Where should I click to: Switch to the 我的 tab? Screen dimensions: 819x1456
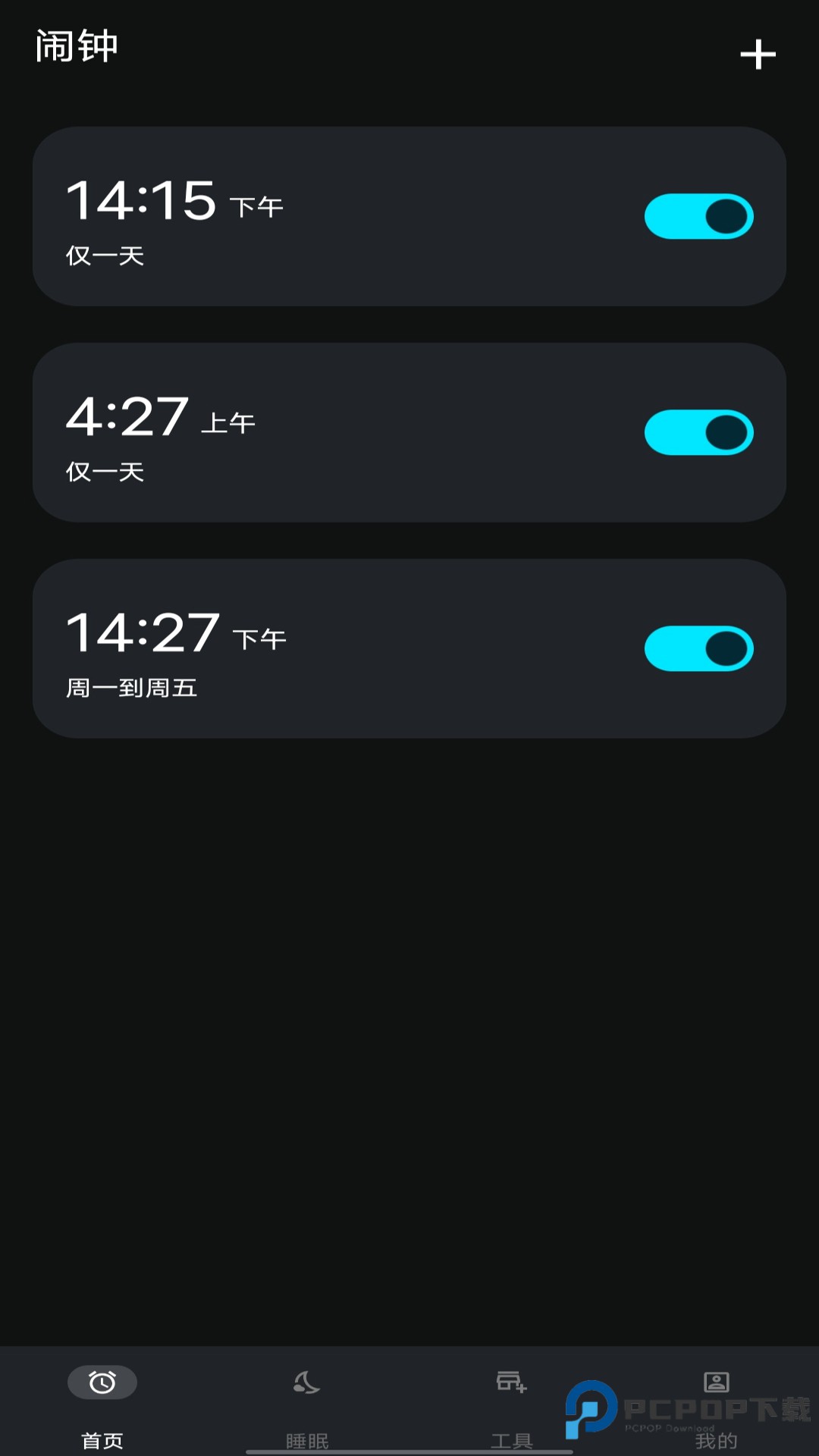pyautogui.click(x=715, y=1437)
